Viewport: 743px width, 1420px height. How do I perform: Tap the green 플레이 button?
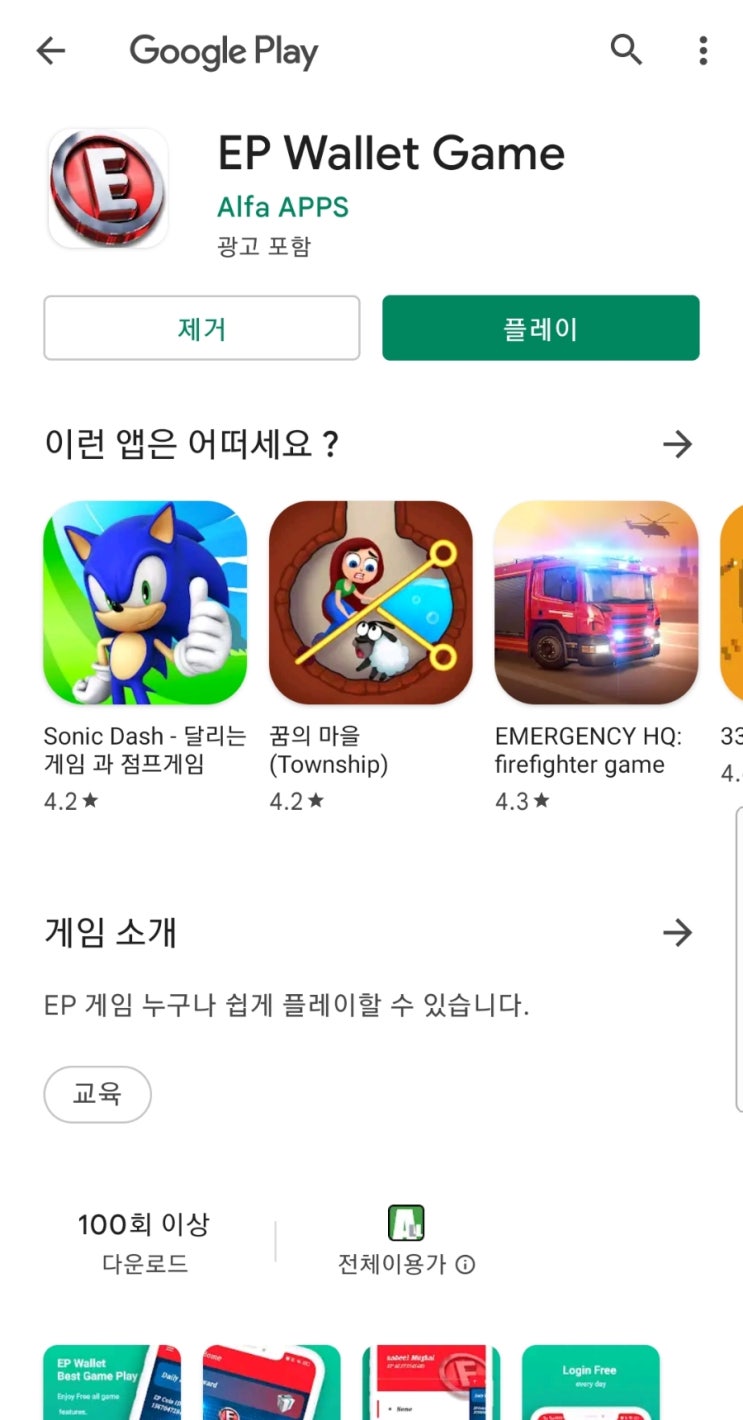[540, 328]
